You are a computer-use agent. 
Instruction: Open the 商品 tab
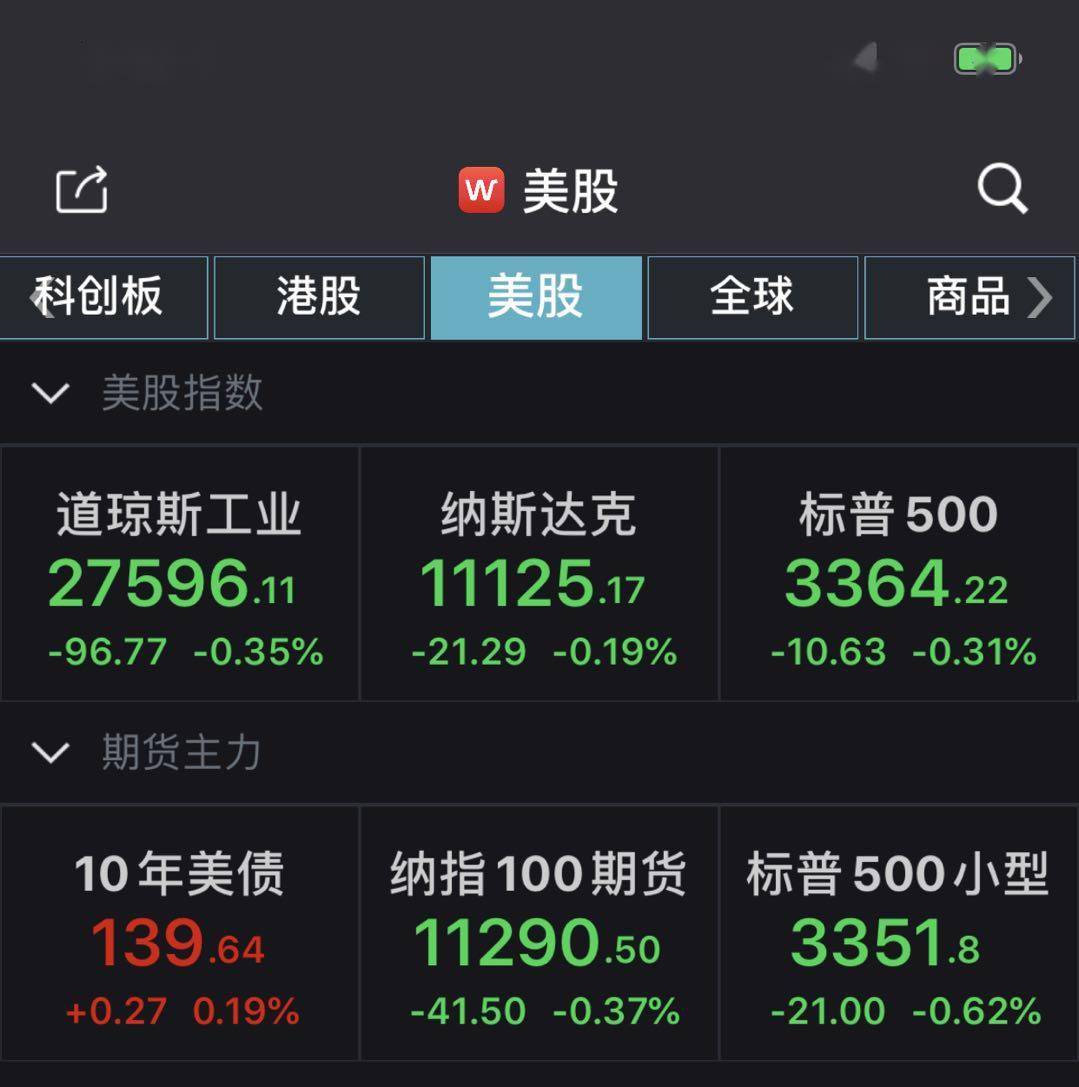[961, 297]
